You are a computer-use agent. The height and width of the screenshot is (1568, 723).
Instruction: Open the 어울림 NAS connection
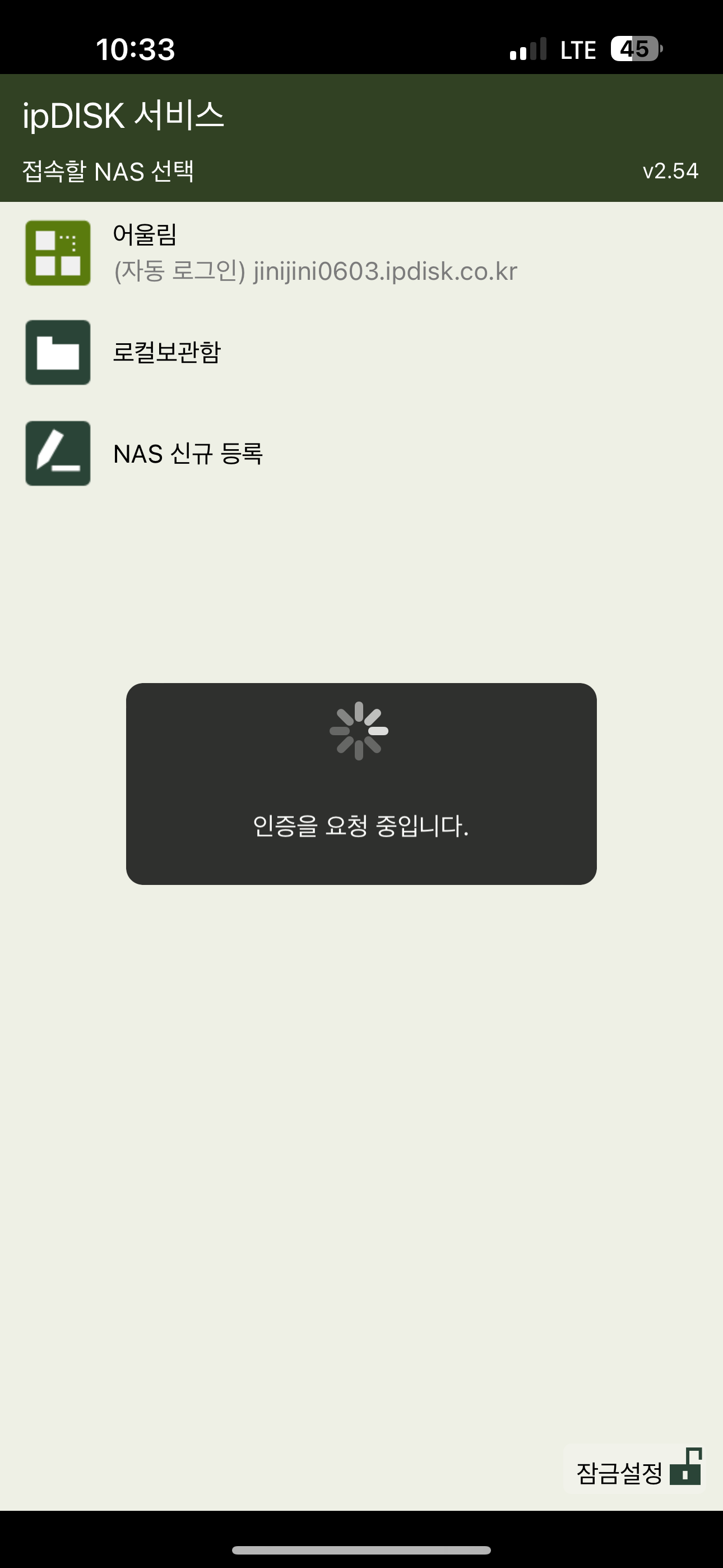pos(361,253)
